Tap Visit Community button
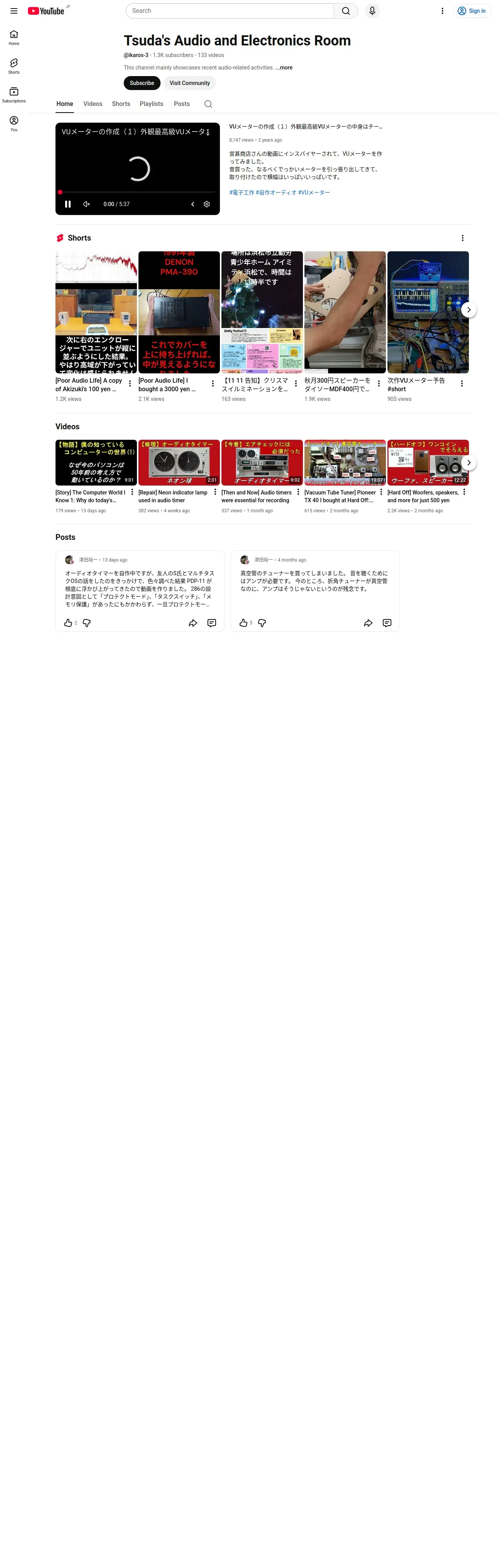 [x=189, y=83]
